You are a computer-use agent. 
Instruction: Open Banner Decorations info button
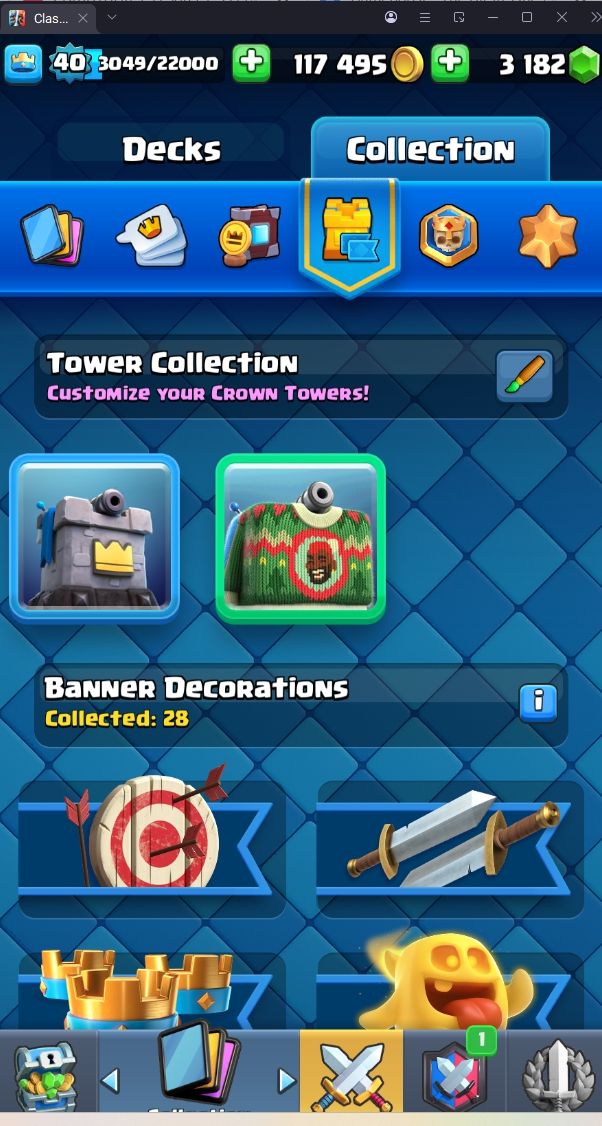tap(538, 702)
